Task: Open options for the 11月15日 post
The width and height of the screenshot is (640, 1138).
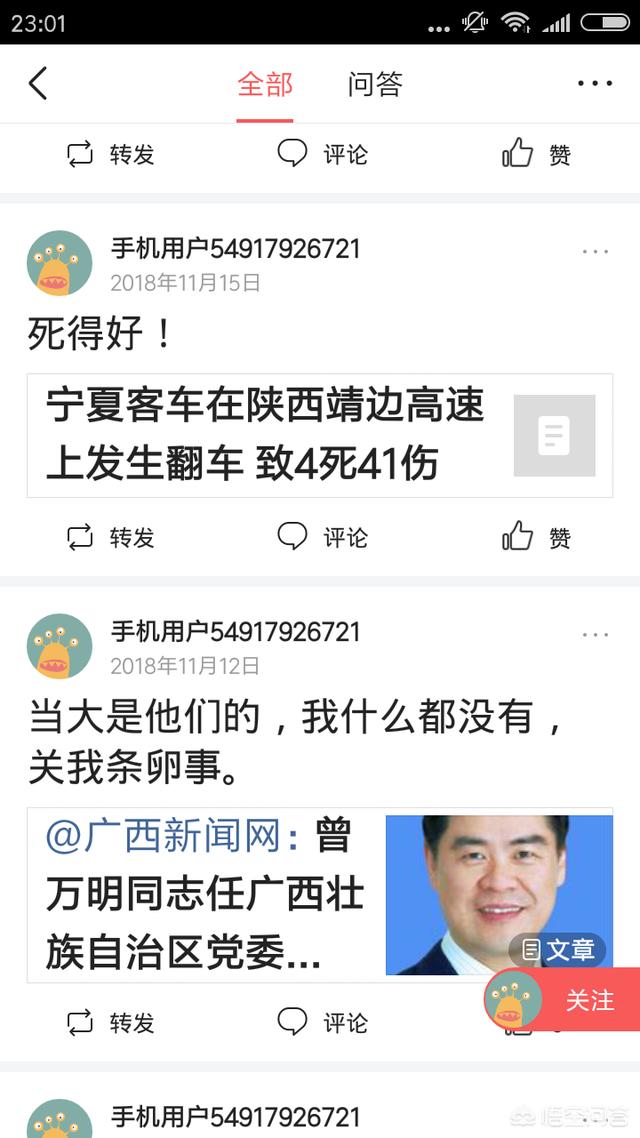Action: (595, 251)
